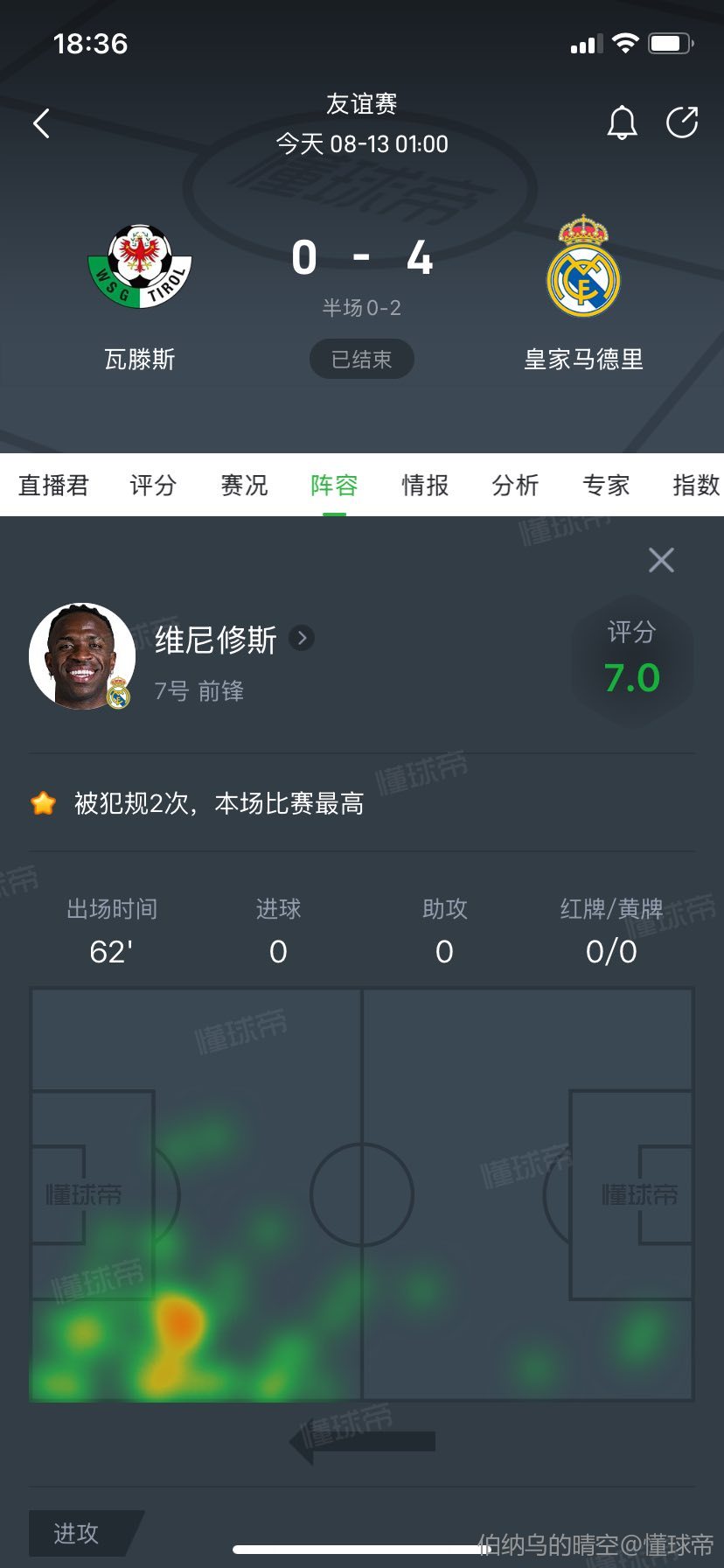724x1568 pixels.
Task: Open the 瓦滕斯 team page
Action: (140, 268)
